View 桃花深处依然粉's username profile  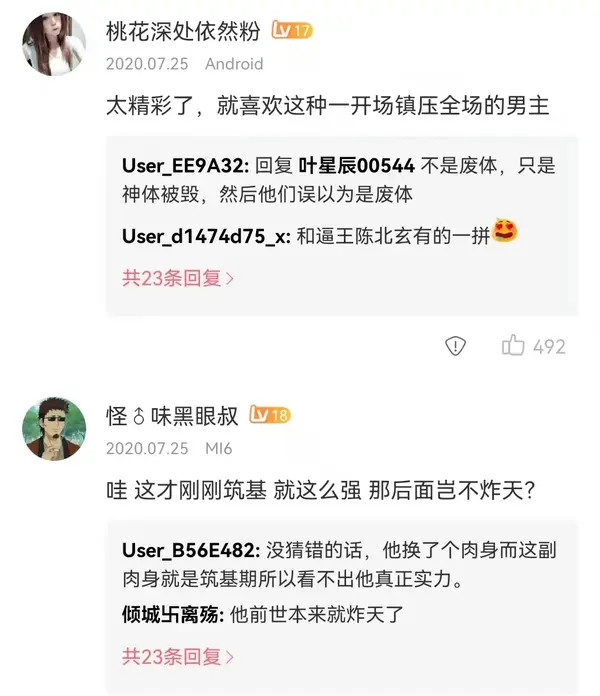184,31
